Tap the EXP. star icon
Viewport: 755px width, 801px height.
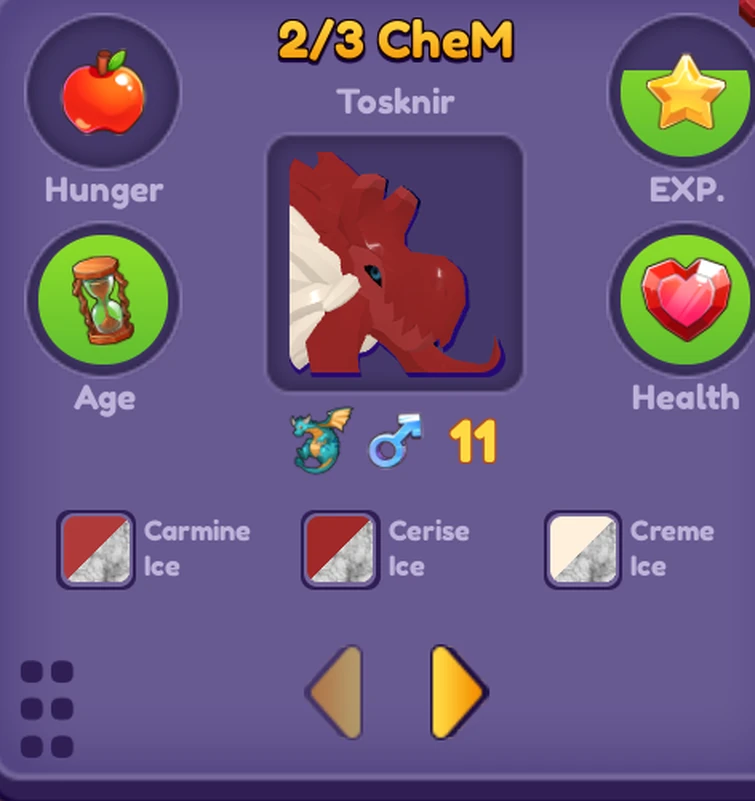685,92
